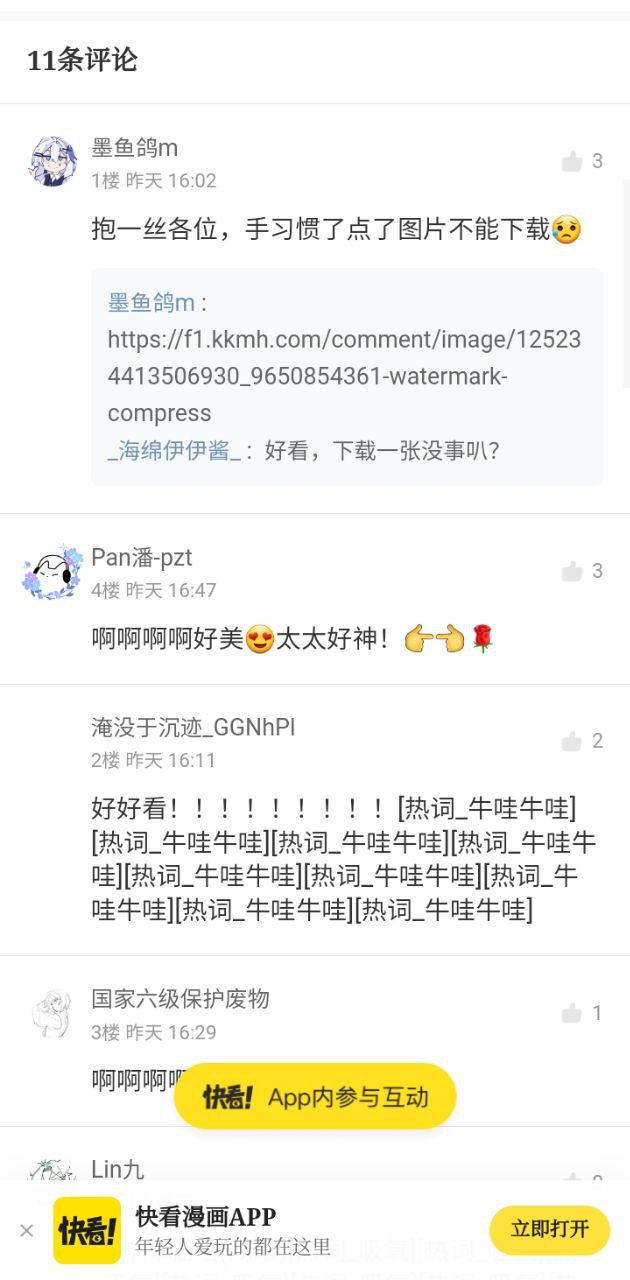Viewport: 630px width, 1280px height.
Task: Like 淹没于沉迹_GGNhPl's comment
Action: 572,742
